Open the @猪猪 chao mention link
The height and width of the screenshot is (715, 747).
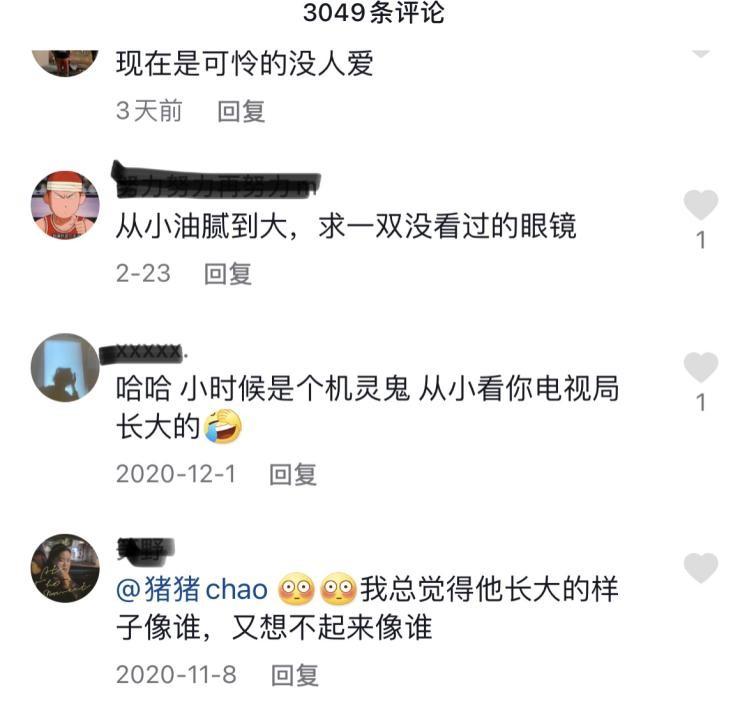[192, 588]
